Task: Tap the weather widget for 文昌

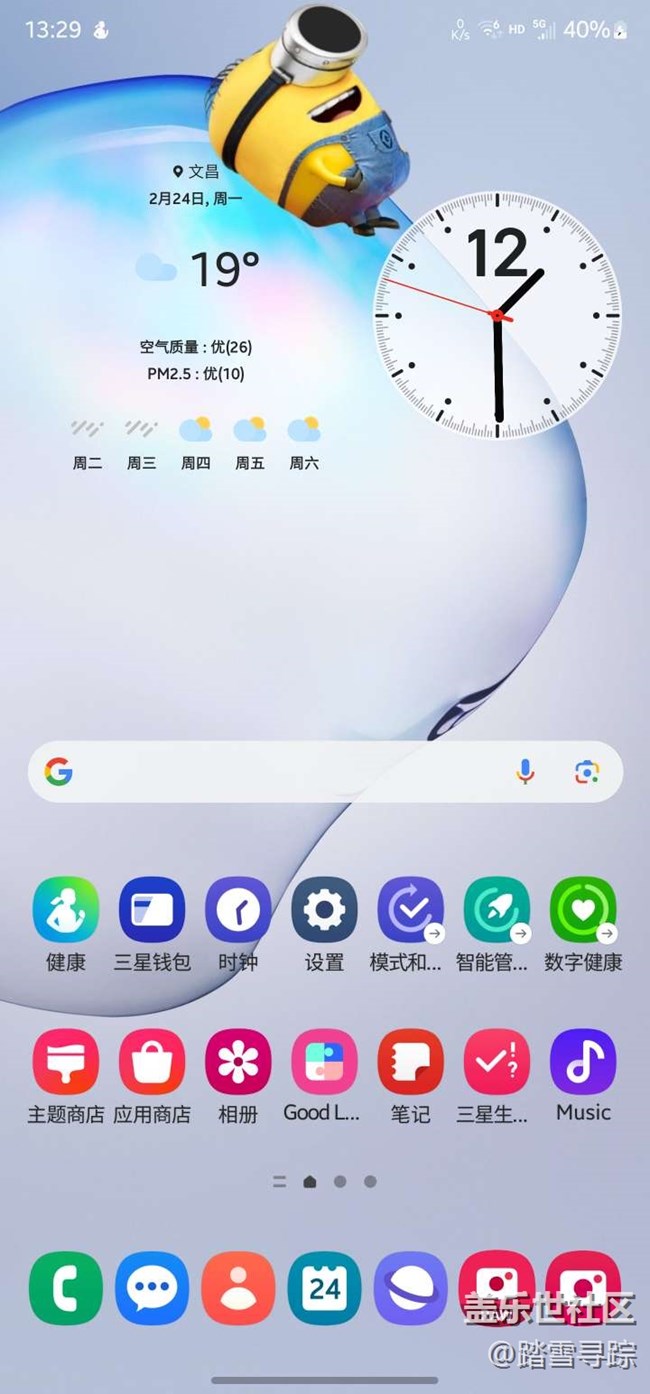Action: 200,270
